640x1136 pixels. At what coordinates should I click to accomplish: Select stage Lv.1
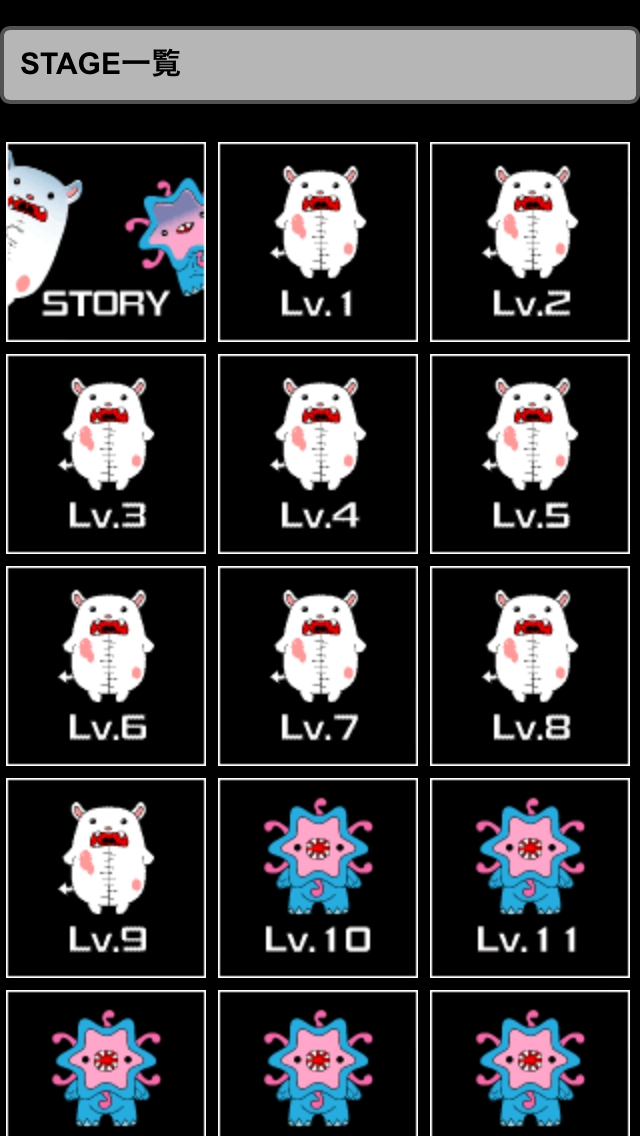[x=318, y=242]
